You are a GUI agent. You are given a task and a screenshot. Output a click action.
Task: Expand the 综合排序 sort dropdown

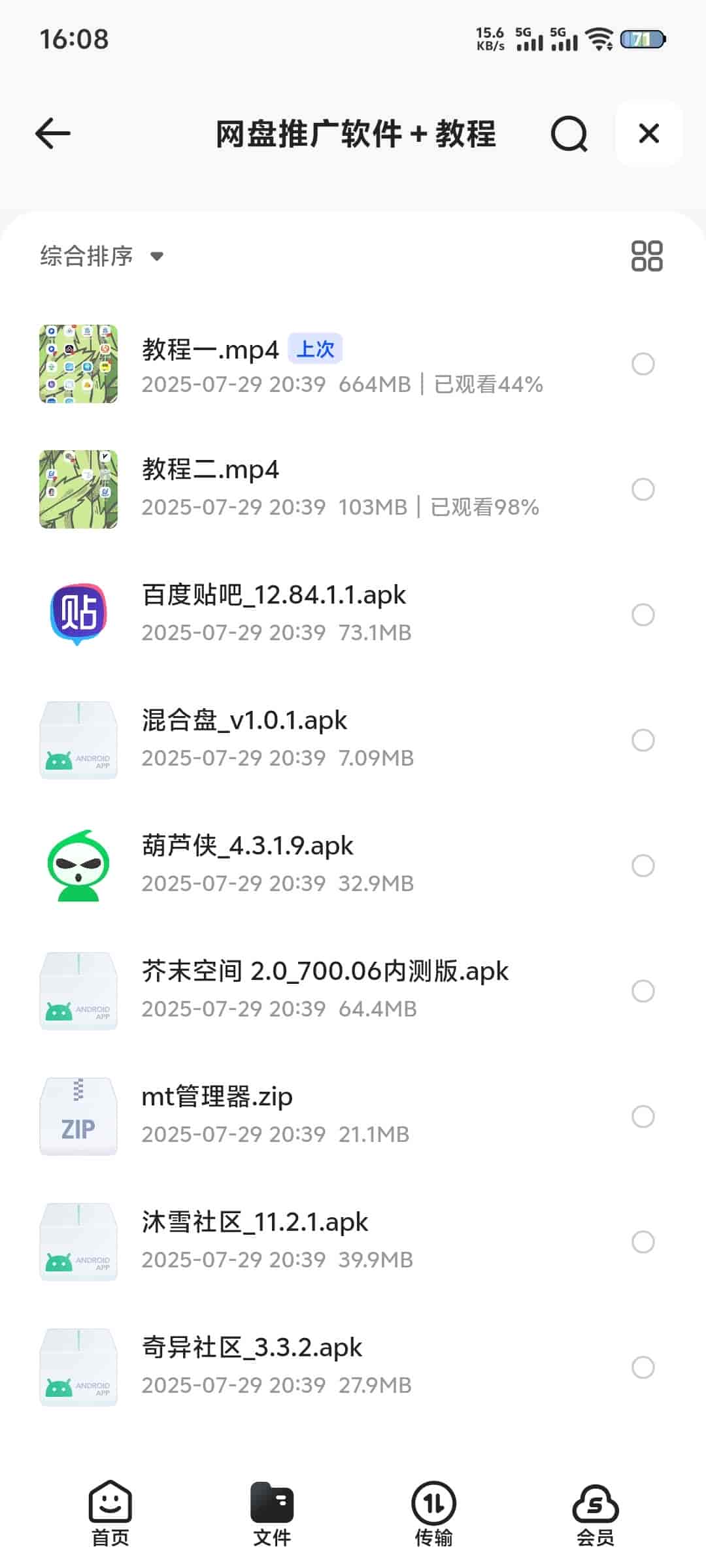coord(101,255)
